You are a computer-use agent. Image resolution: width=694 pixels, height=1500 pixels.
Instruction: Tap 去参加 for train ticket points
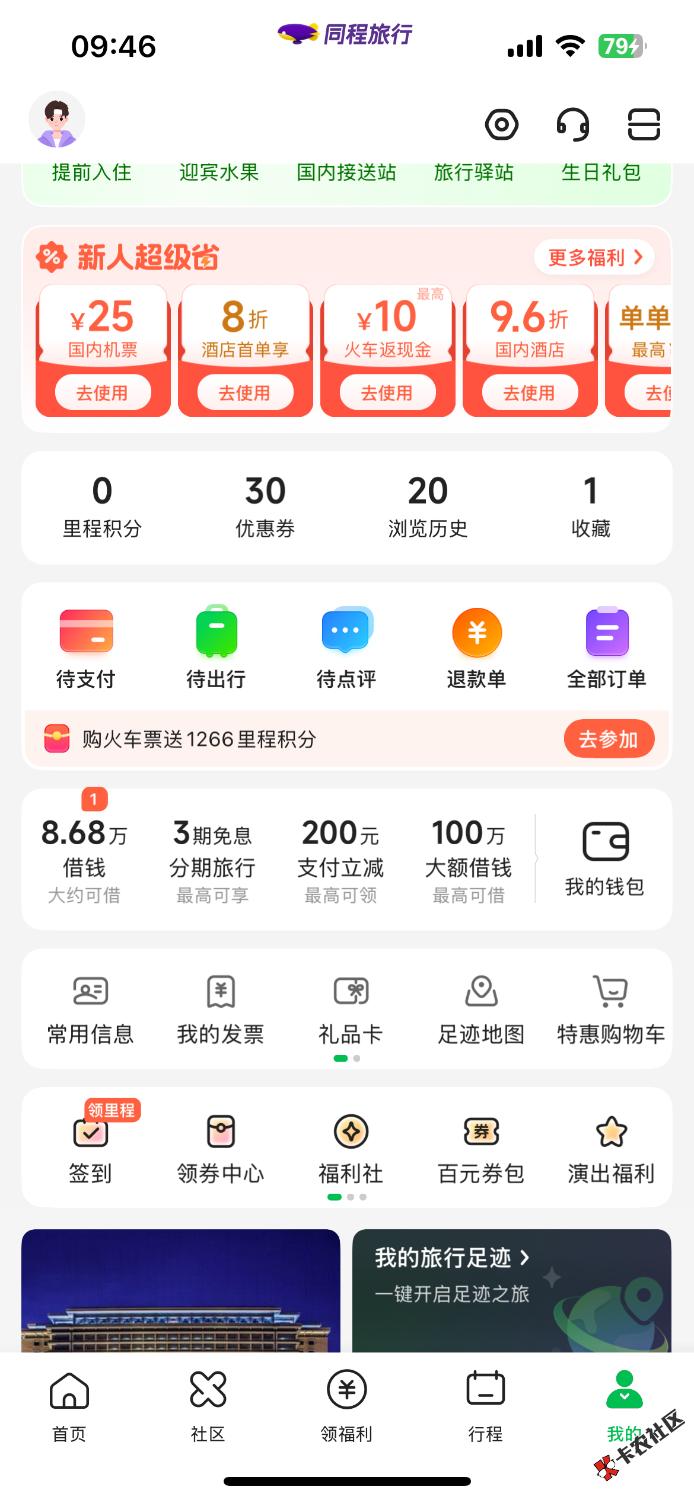[x=609, y=739]
